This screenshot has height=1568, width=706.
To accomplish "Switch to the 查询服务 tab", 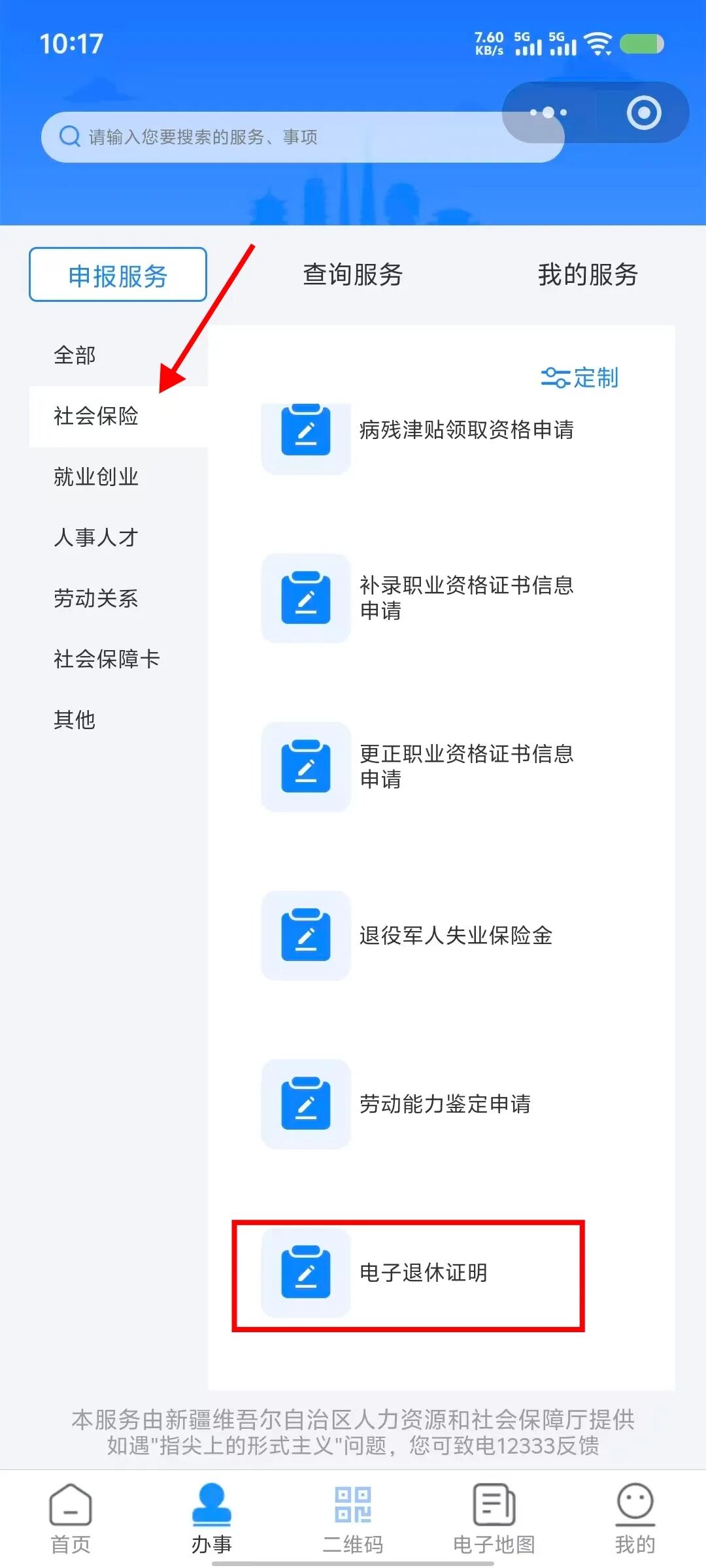I will [x=352, y=275].
